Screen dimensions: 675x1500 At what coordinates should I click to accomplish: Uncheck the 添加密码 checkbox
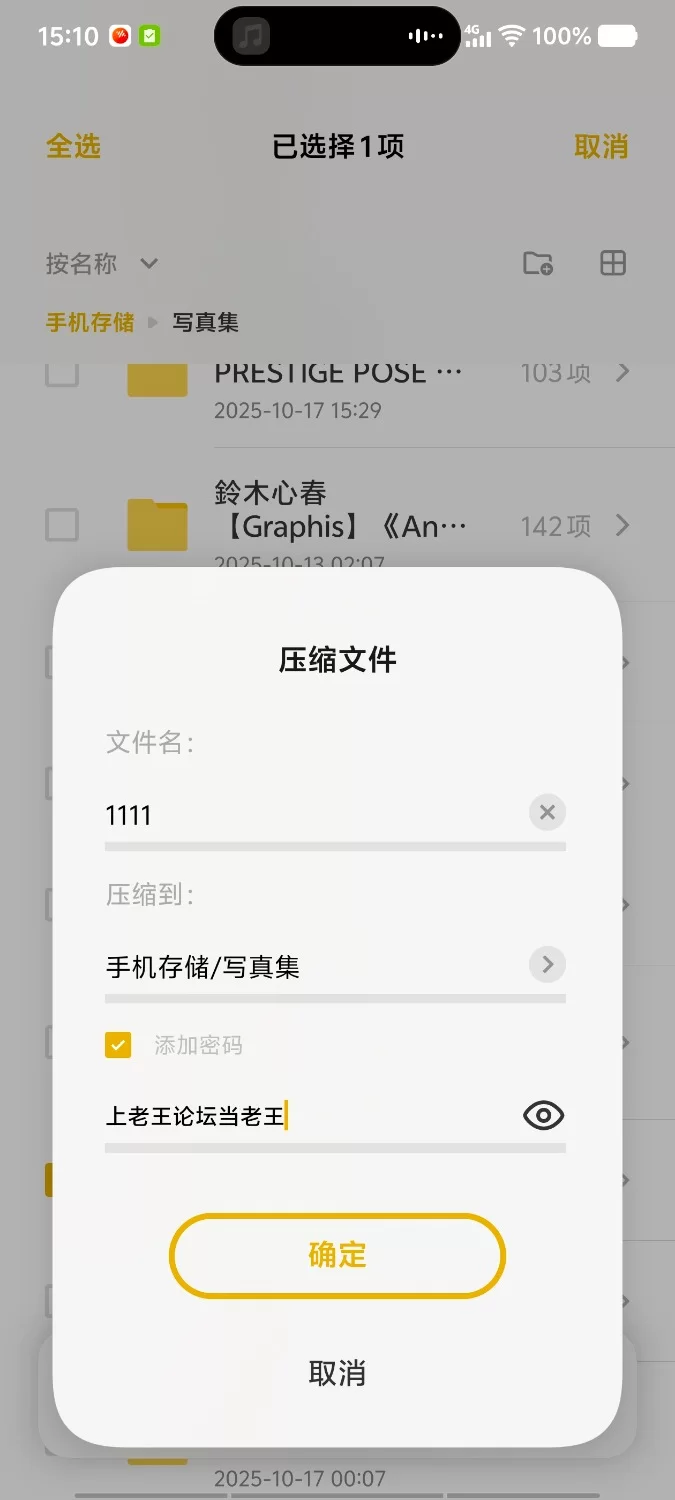tap(118, 1045)
